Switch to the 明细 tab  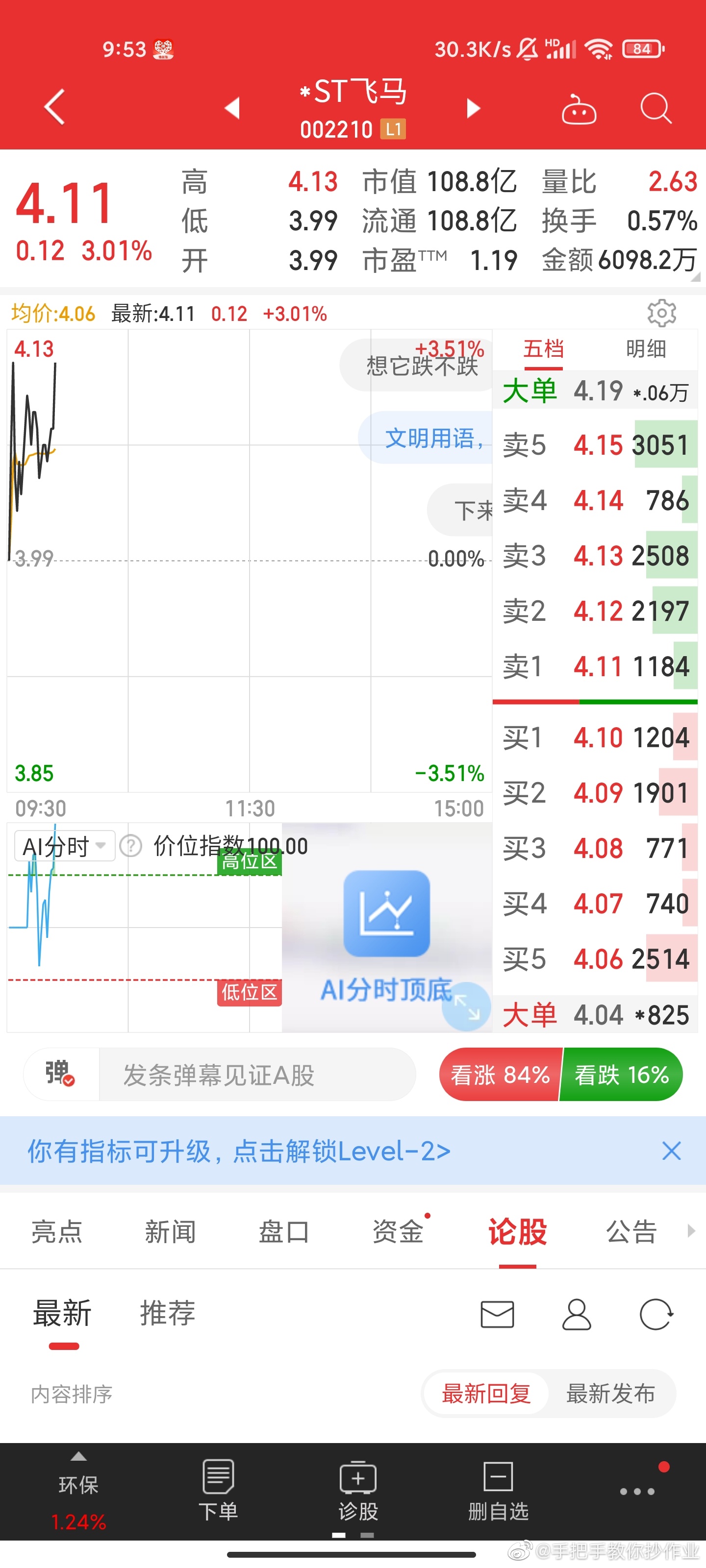click(x=646, y=349)
